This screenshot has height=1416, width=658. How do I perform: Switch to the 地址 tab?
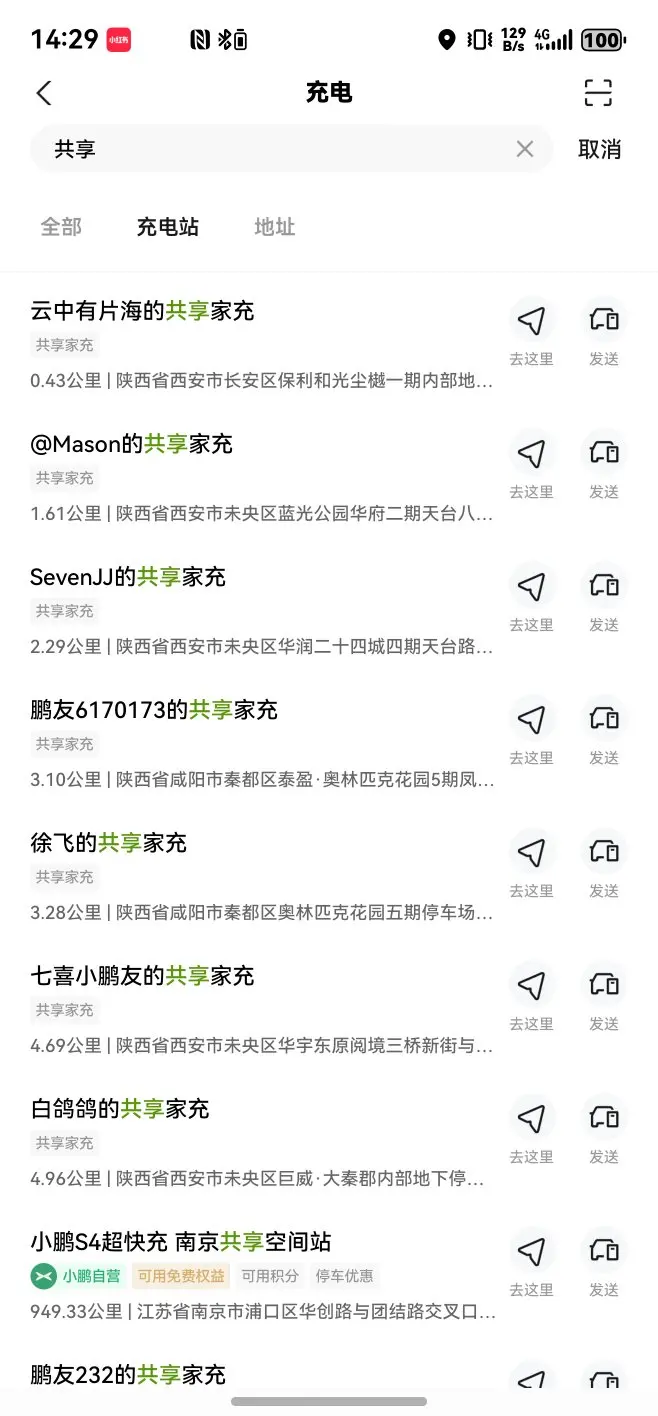(275, 227)
